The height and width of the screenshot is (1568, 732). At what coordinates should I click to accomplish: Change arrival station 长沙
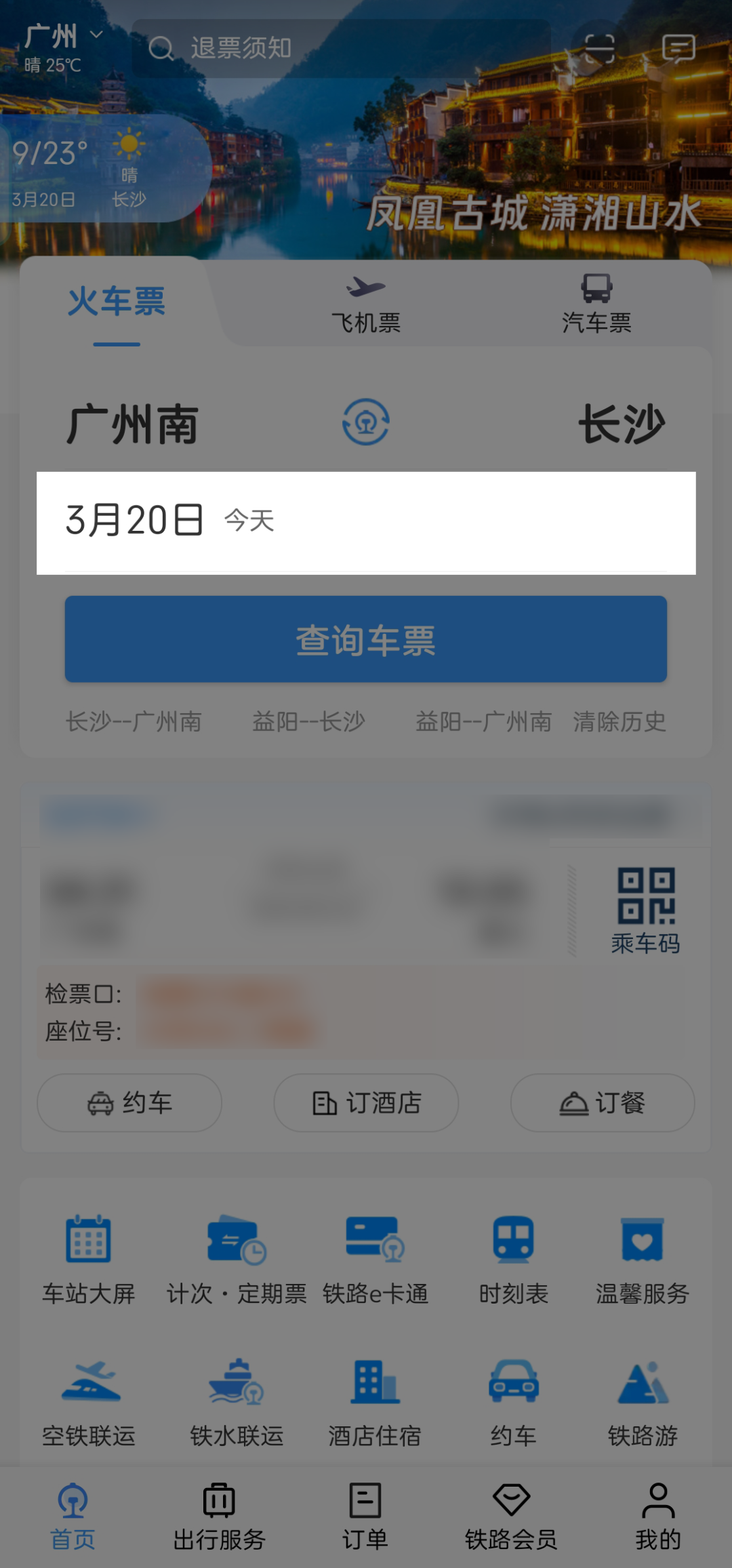tap(622, 424)
